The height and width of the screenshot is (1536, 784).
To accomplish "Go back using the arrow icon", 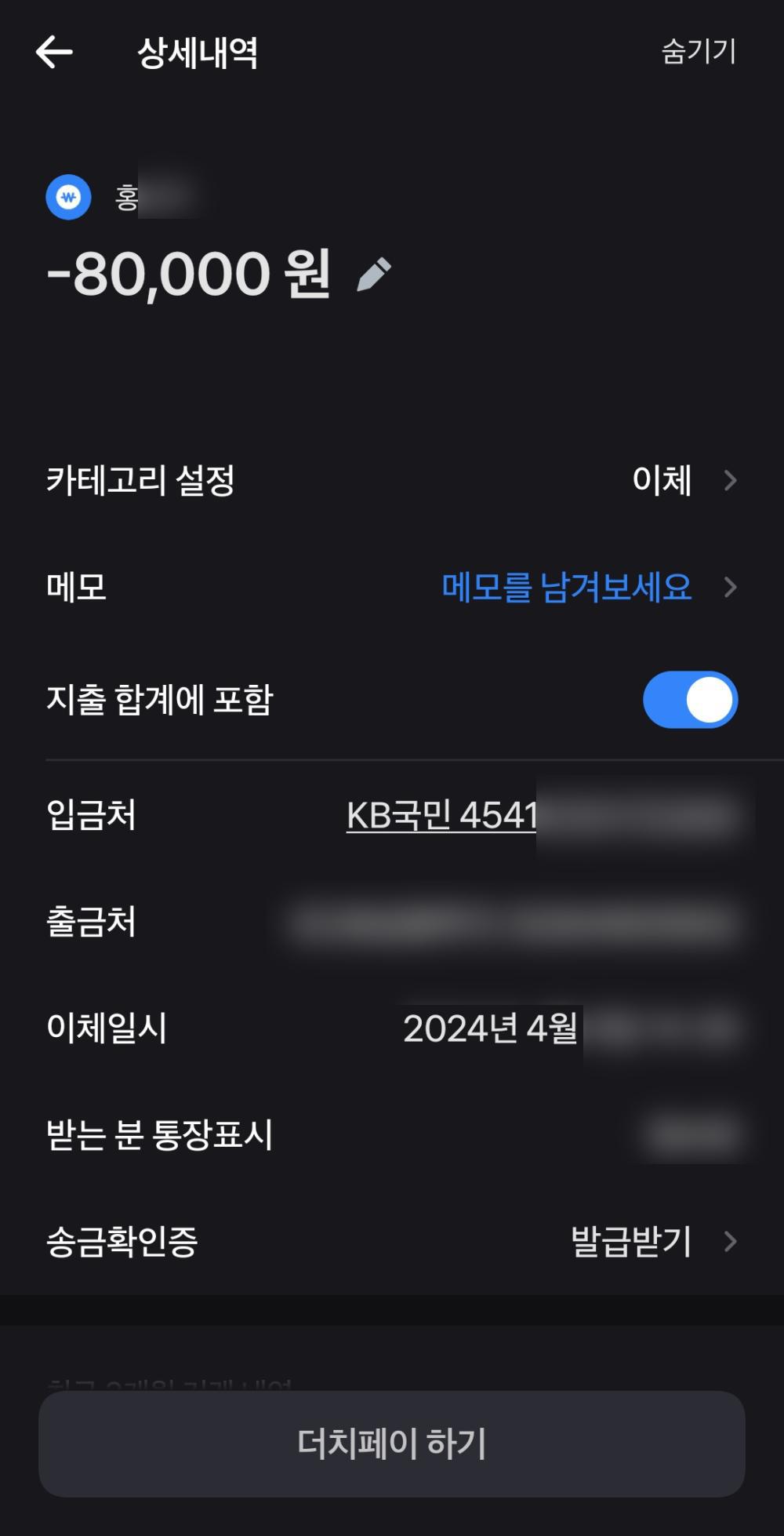I will tap(54, 53).
